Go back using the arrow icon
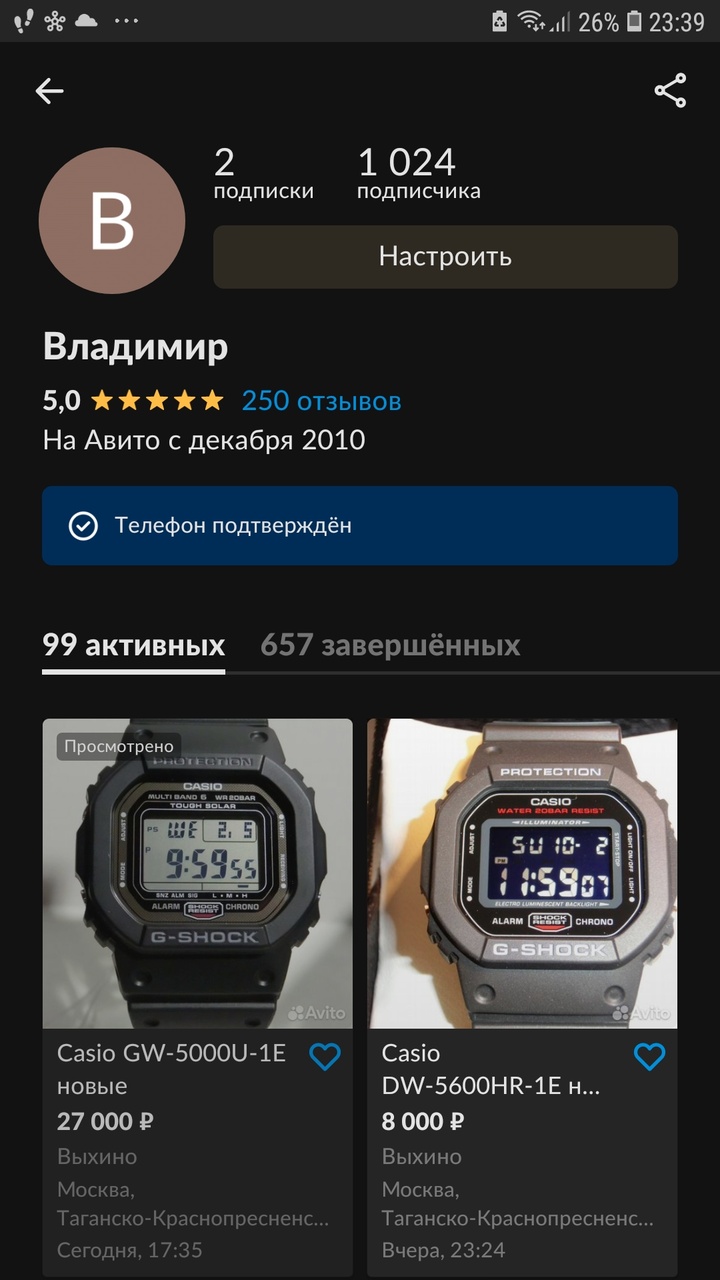 (x=49, y=91)
